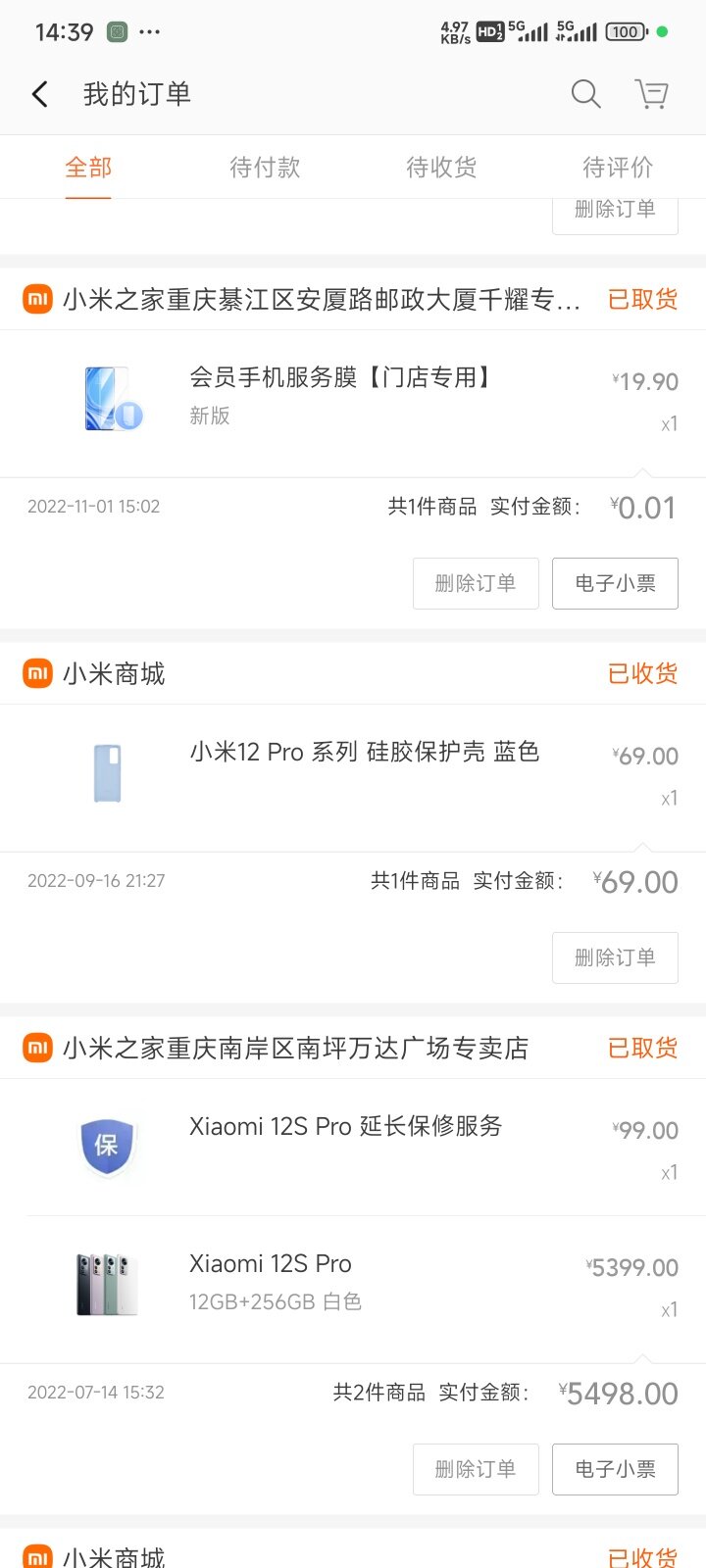Viewport: 706px width, 1568px height.
Task: Switch to the 待收货 tab
Action: [x=441, y=168]
